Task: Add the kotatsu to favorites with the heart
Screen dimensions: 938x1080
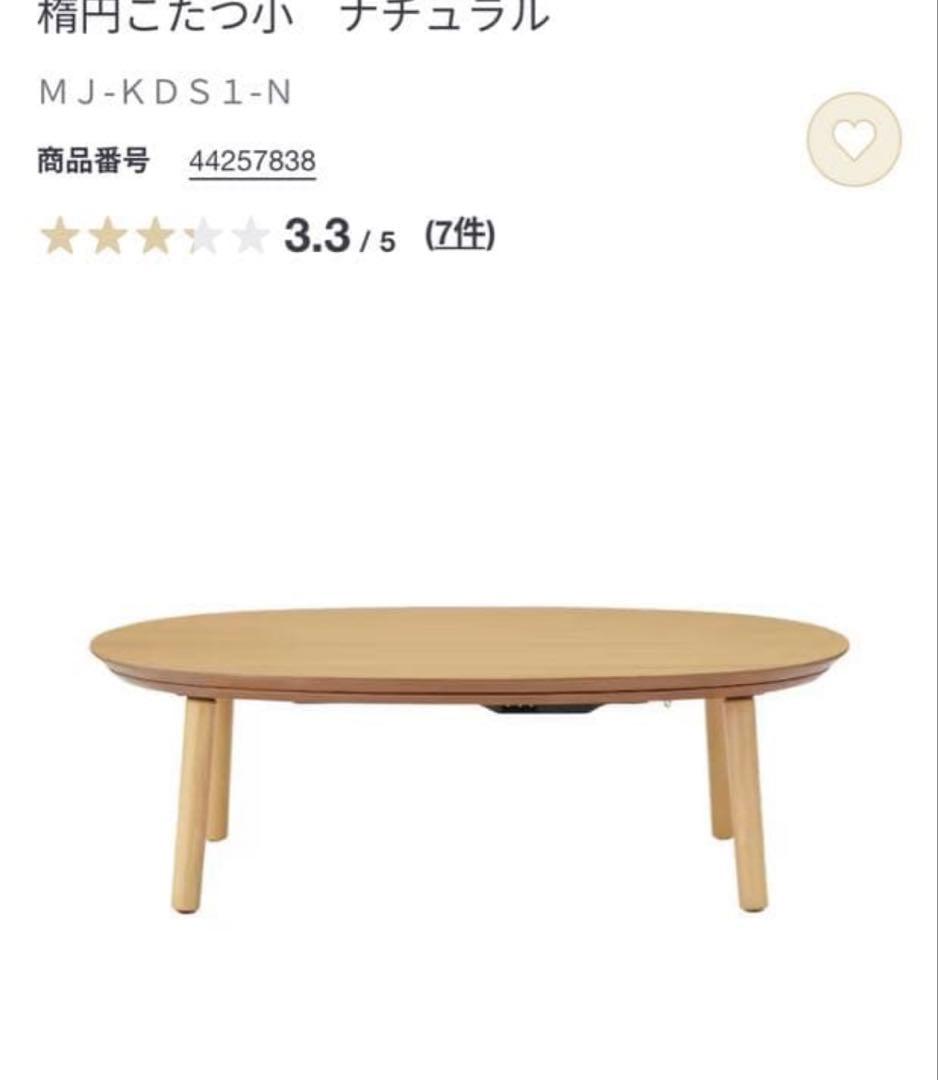Action: click(853, 140)
